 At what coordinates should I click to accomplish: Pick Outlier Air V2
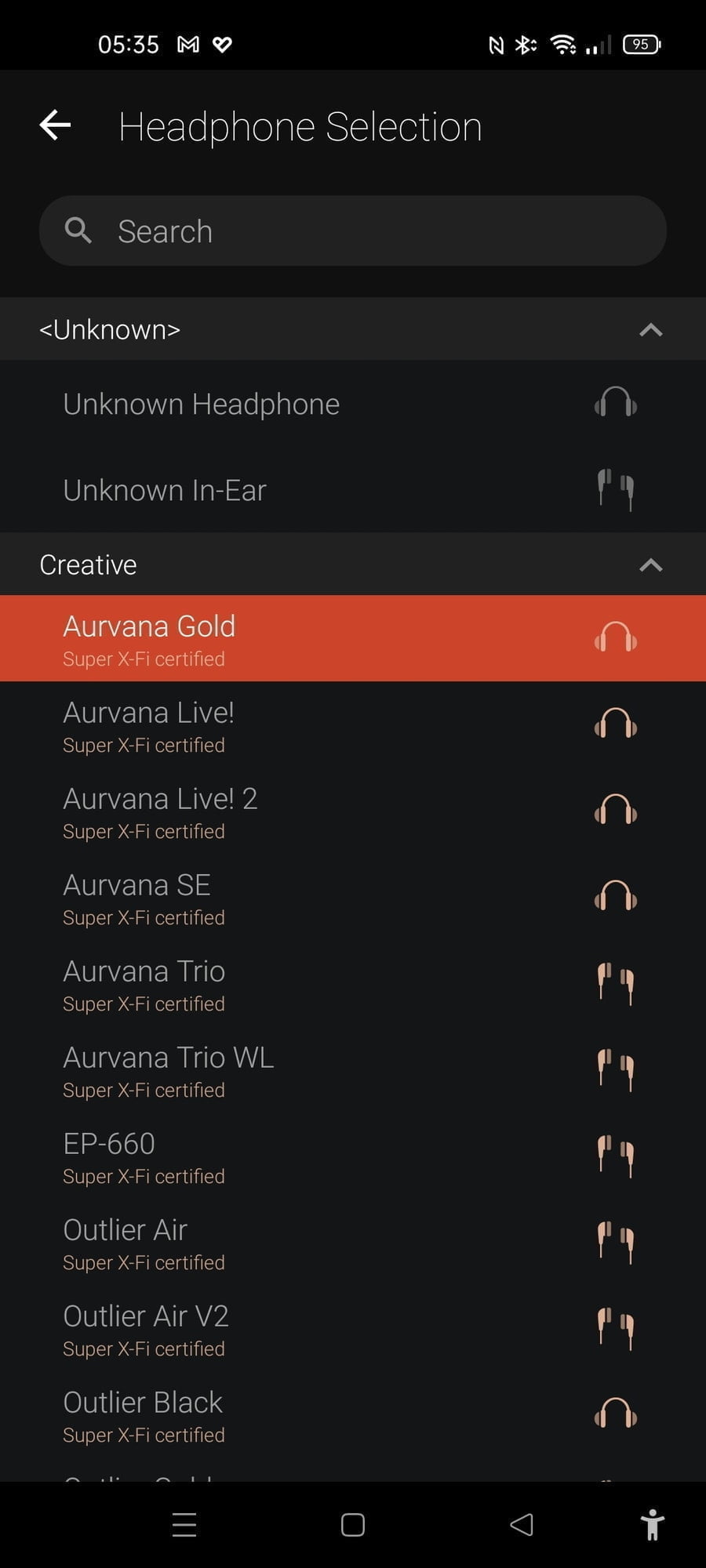pos(353,1329)
